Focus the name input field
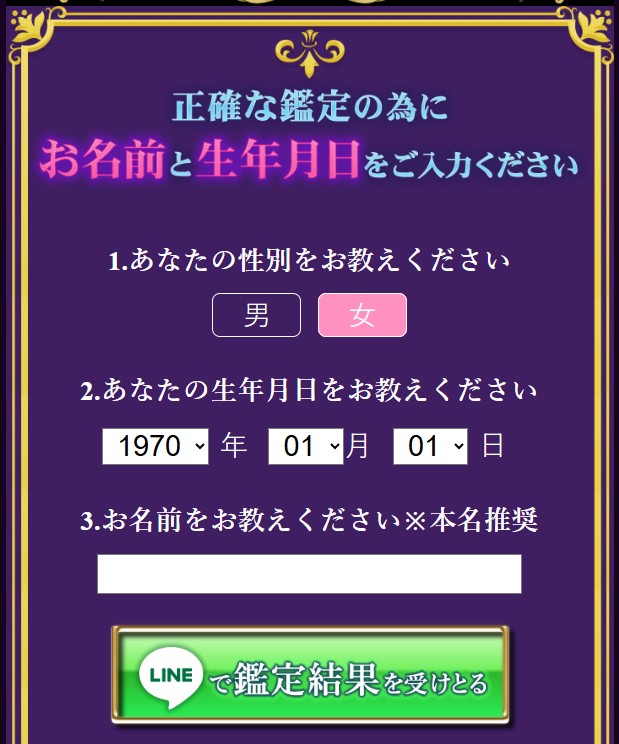This screenshot has height=744, width=619. pyautogui.click(x=309, y=574)
